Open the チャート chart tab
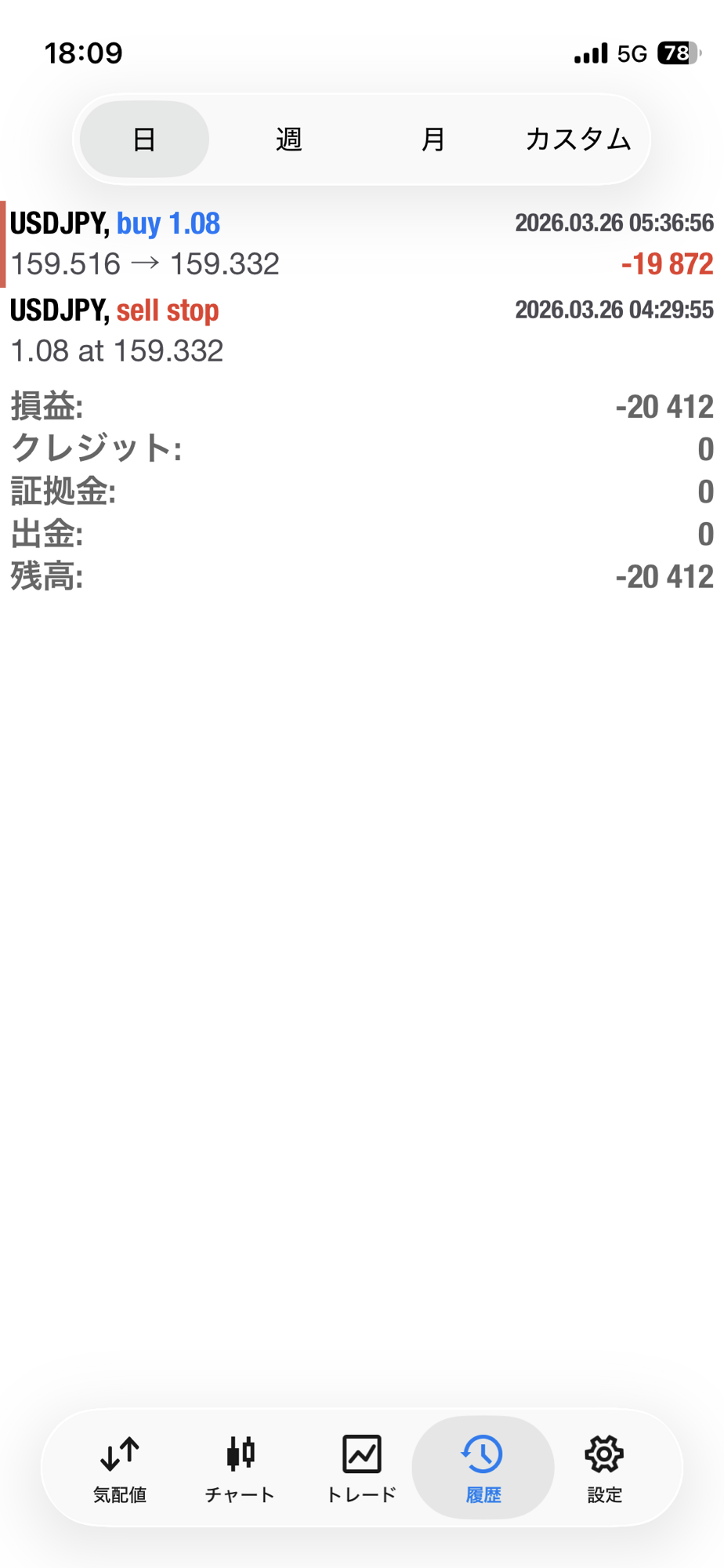The image size is (724, 1568). [241, 1468]
